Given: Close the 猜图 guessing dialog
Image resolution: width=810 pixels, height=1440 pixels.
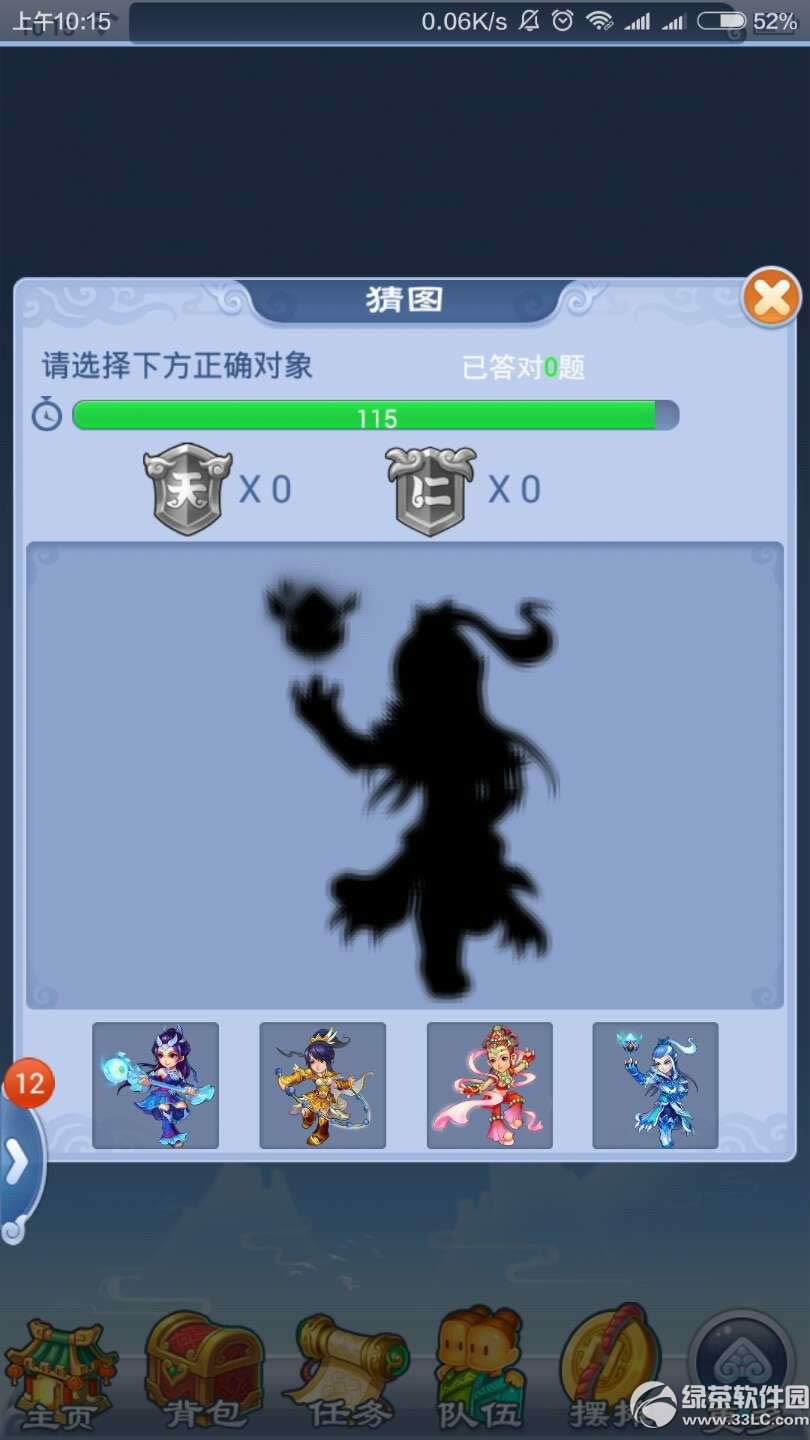Looking at the screenshot, I should 771,297.
